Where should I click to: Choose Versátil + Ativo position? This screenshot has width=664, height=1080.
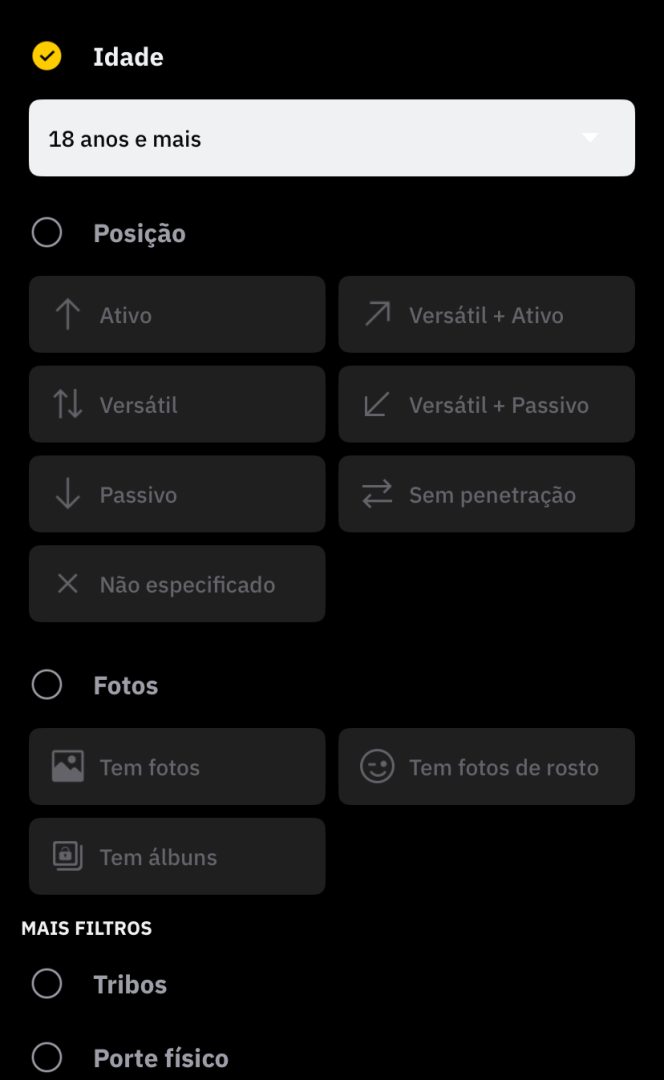coord(486,315)
